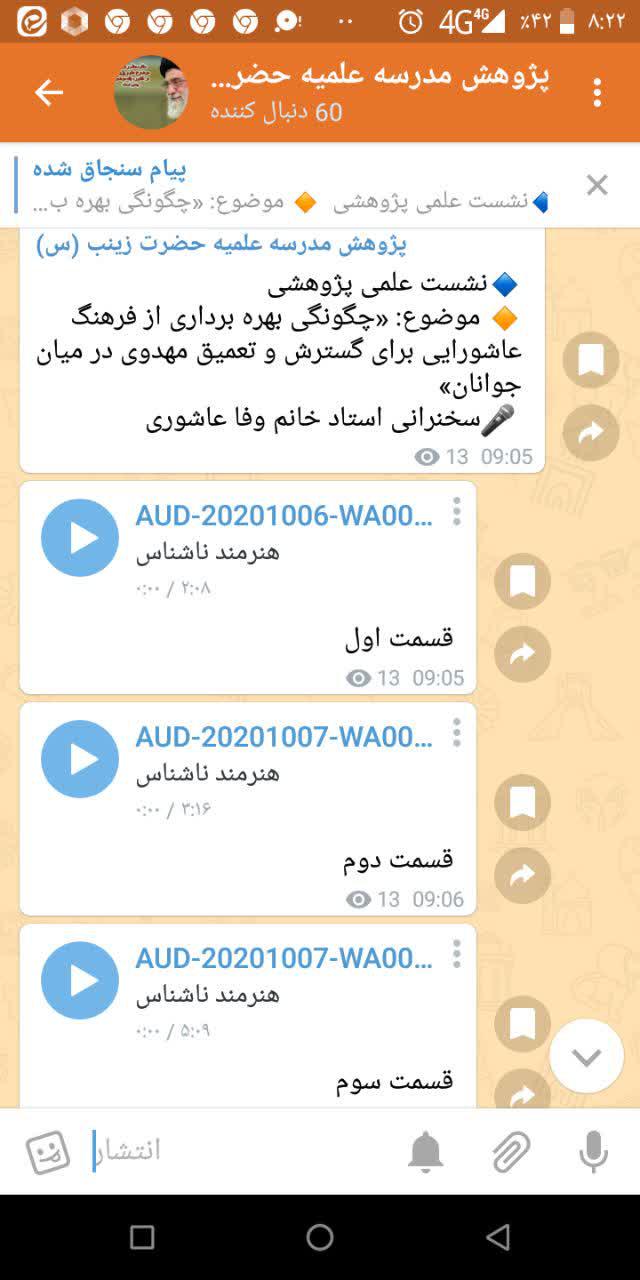640x1280 pixels.
Task: Bookmark the نشست علمی پژوهشی message
Action: tap(591, 360)
